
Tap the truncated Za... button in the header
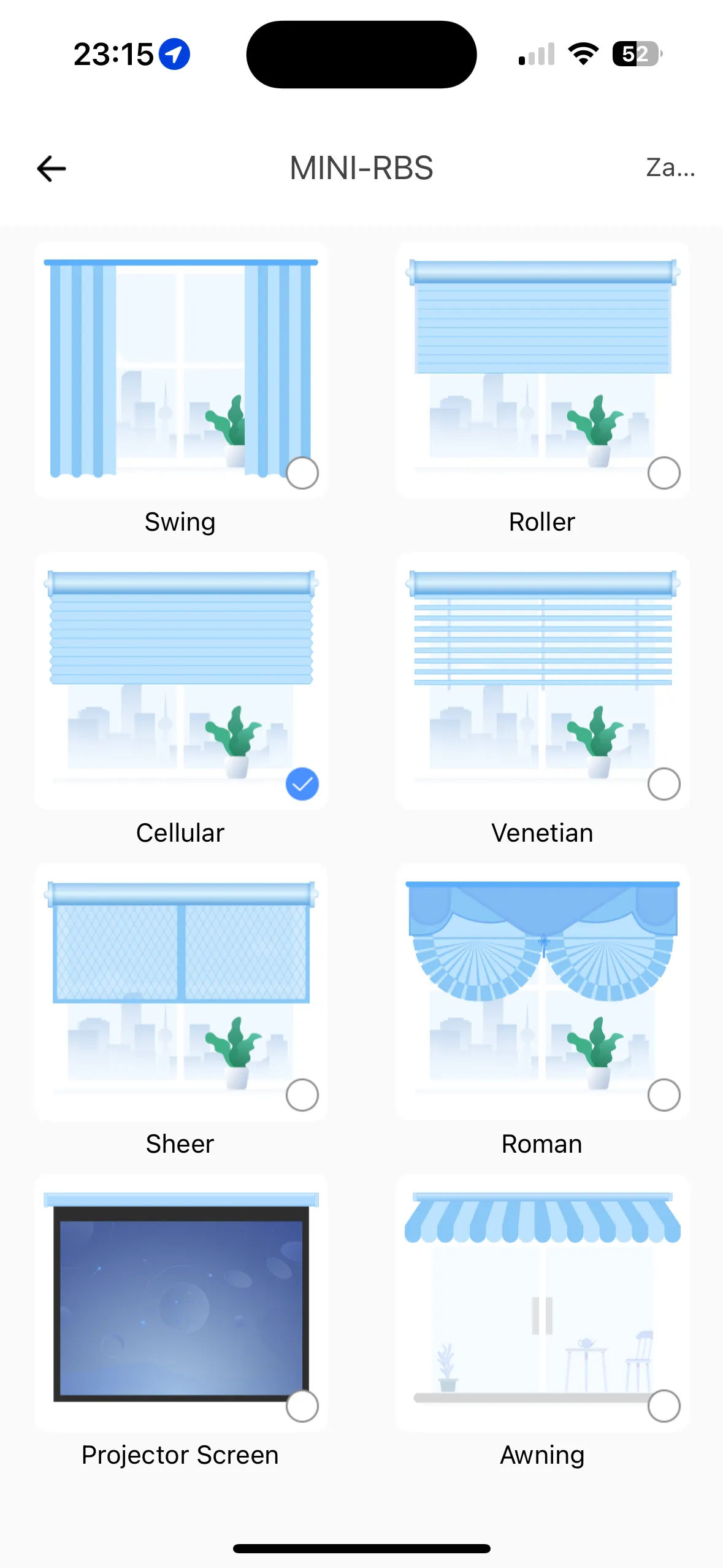pyautogui.click(x=670, y=167)
